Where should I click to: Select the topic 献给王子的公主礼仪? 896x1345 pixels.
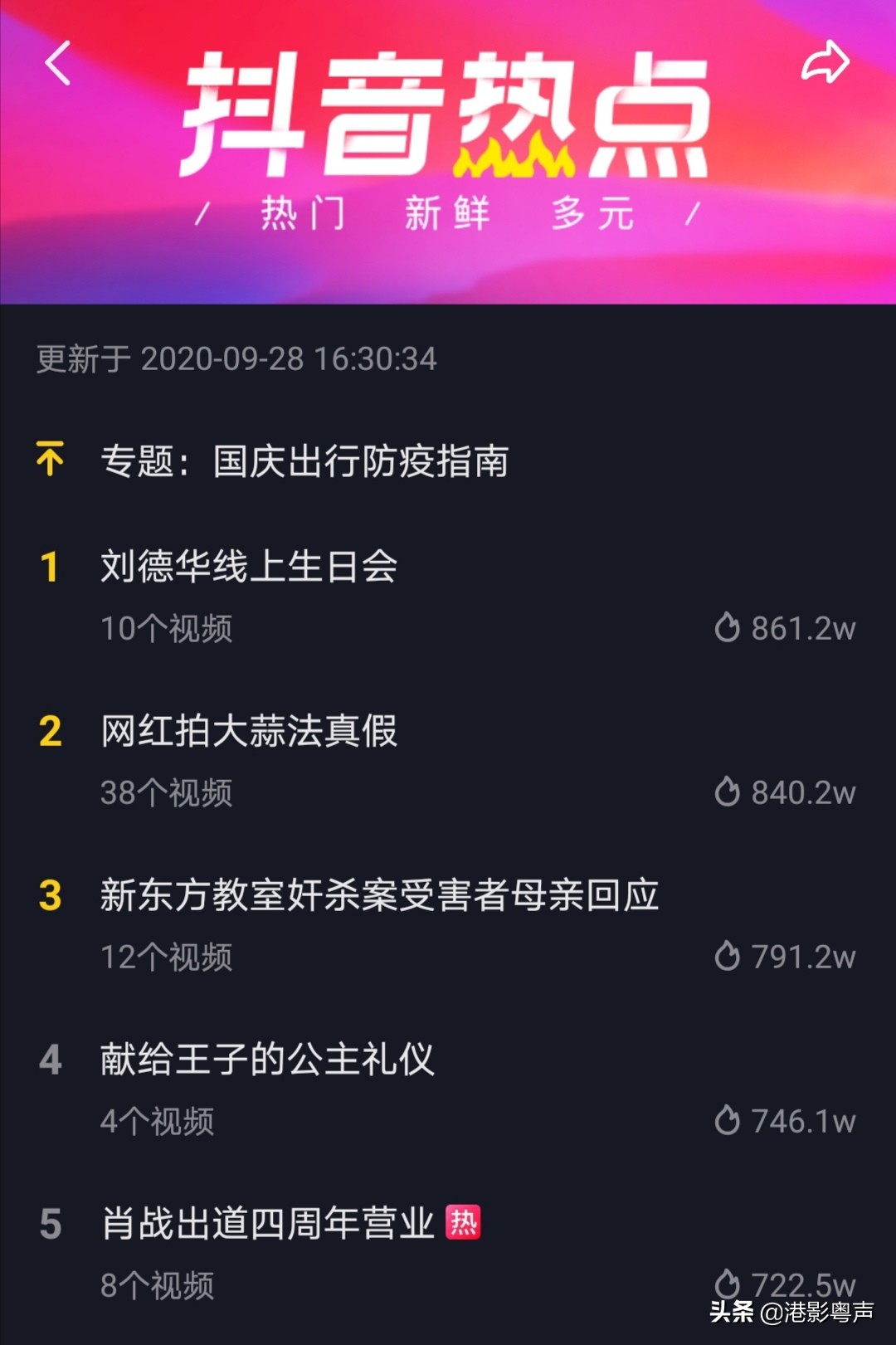[x=267, y=1060]
